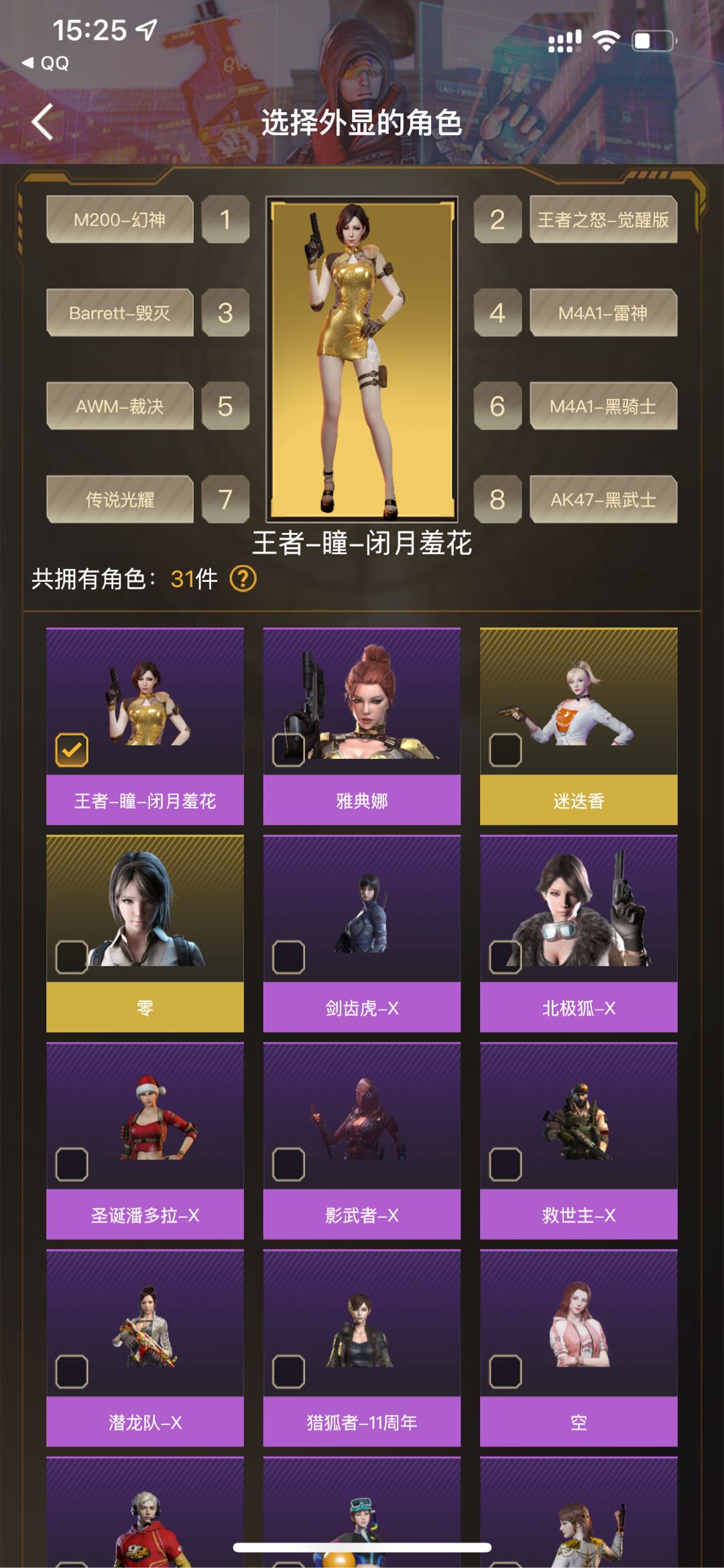Image resolution: width=724 pixels, height=1568 pixels.
Task: Select the 雅典娜 character card
Action: pyautogui.click(x=361, y=726)
